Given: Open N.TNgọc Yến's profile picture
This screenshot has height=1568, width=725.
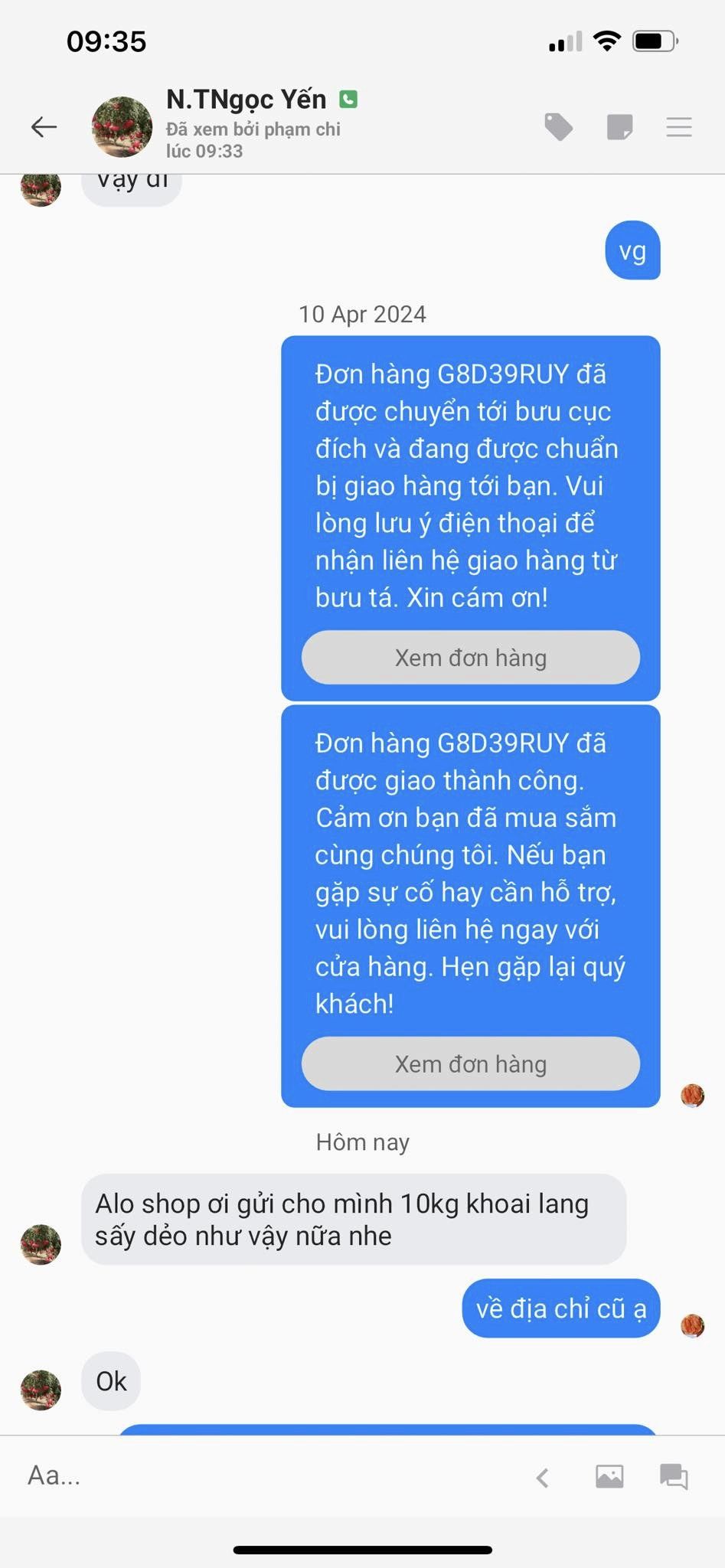Looking at the screenshot, I should point(122,126).
